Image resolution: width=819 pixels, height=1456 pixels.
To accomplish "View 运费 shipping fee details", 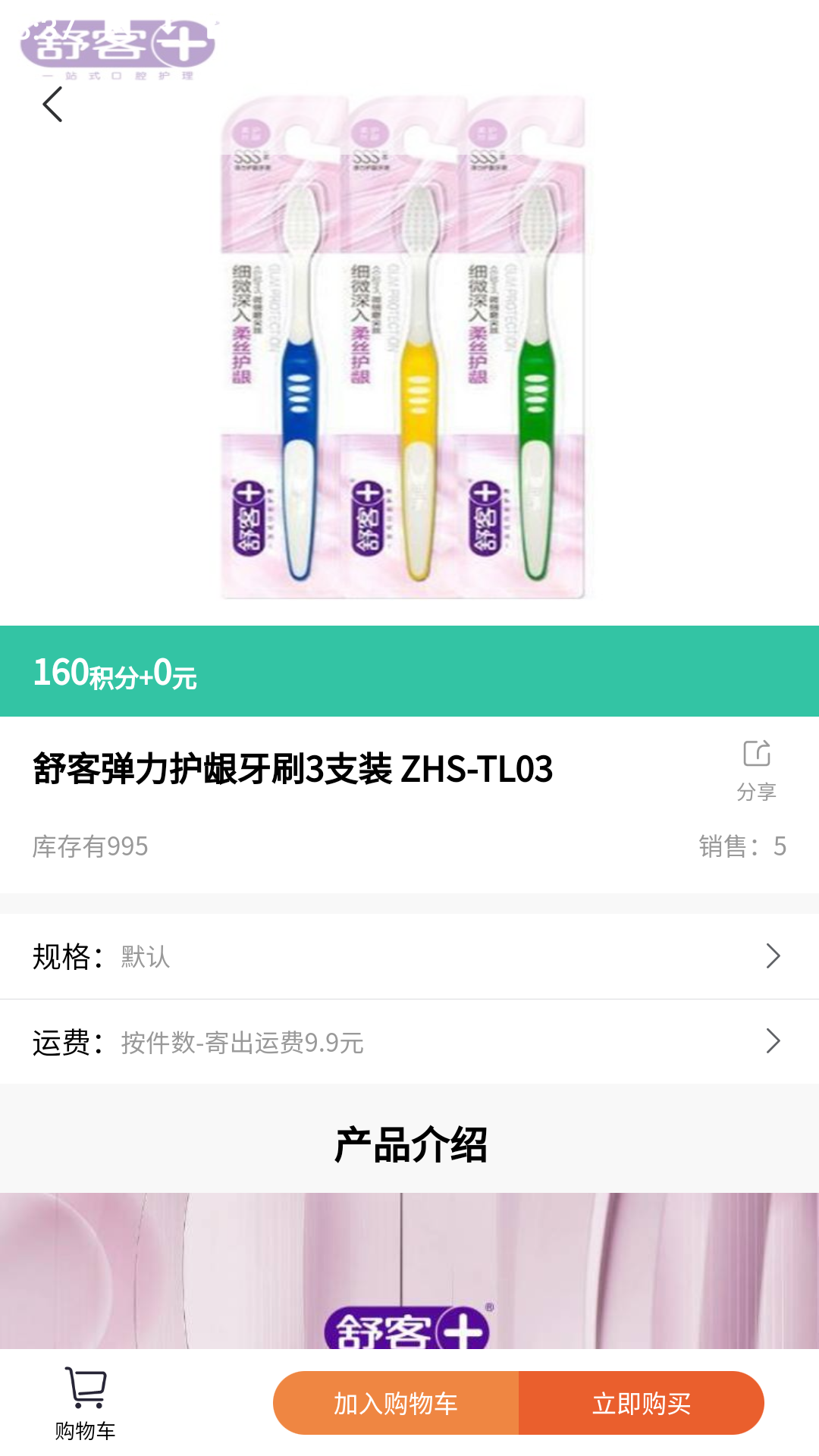I will [x=409, y=1042].
